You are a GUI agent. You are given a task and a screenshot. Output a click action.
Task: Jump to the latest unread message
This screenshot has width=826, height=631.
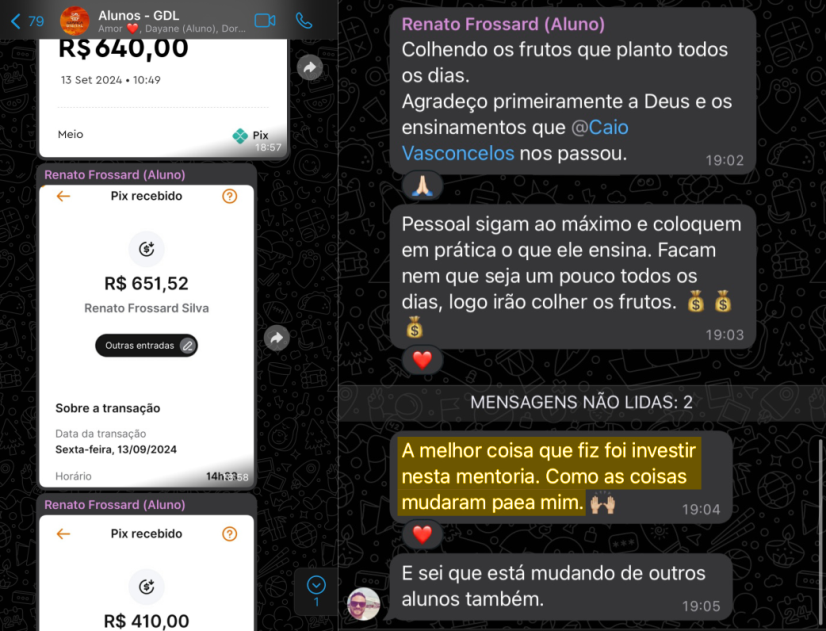click(316, 591)
